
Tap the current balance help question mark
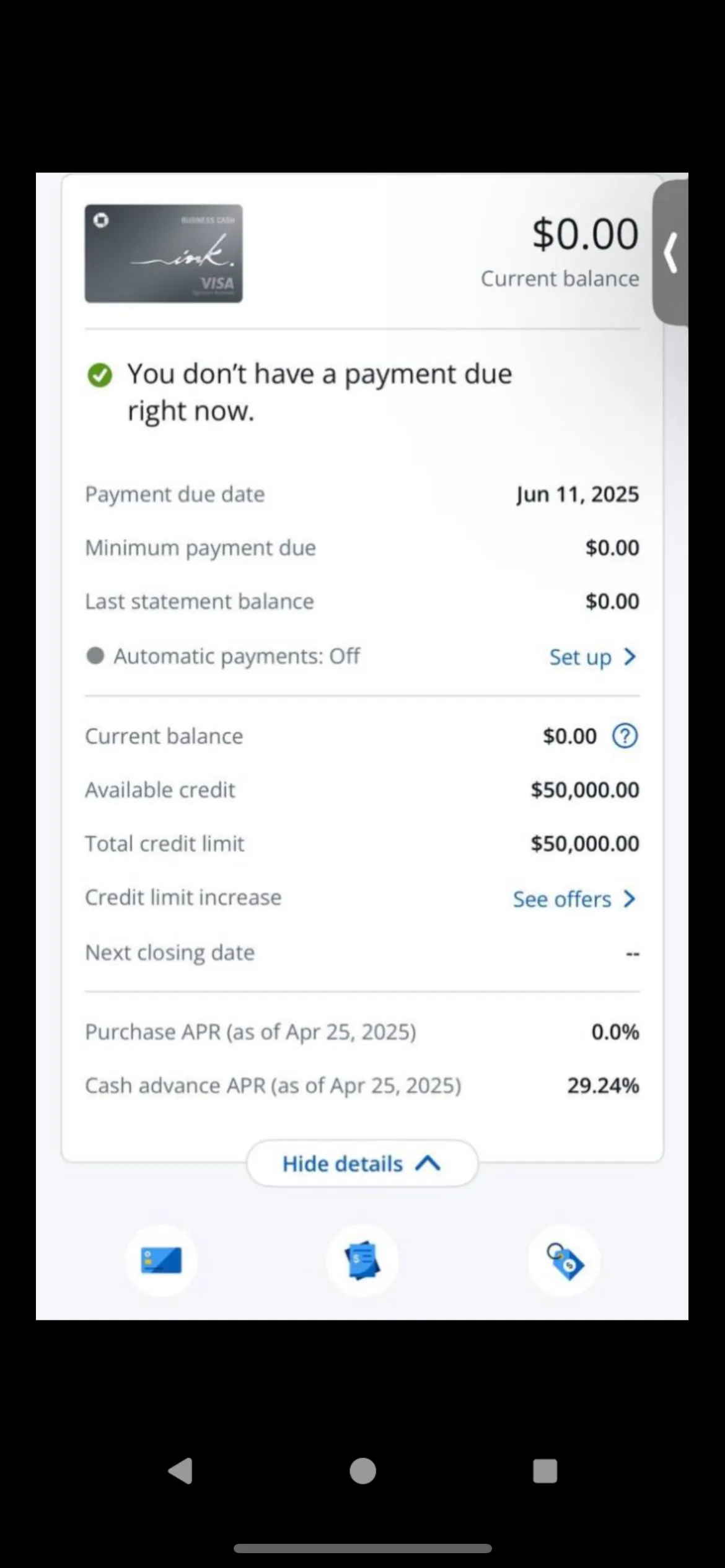[625, 736]
